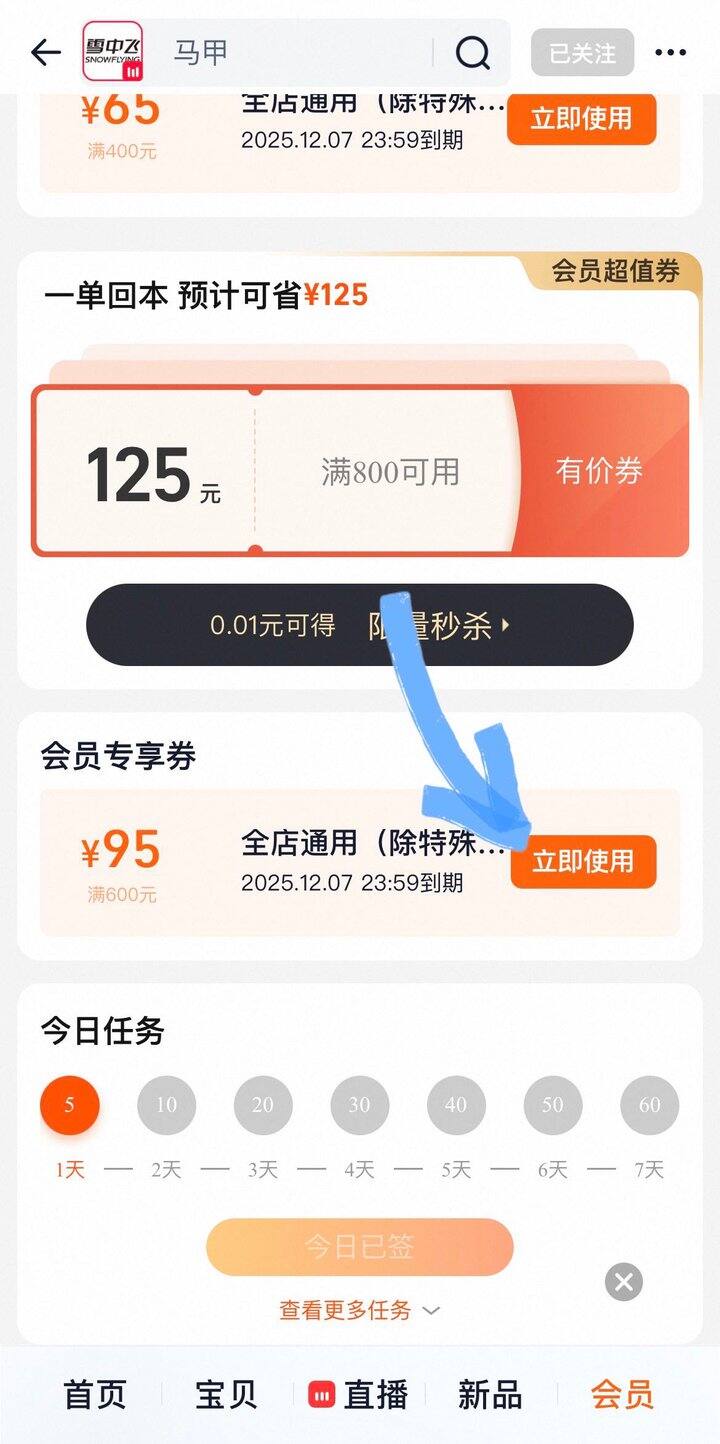Open the 雪中飞 store logo
Viewport: 720px width, 1444px height.
pos(112,52)
